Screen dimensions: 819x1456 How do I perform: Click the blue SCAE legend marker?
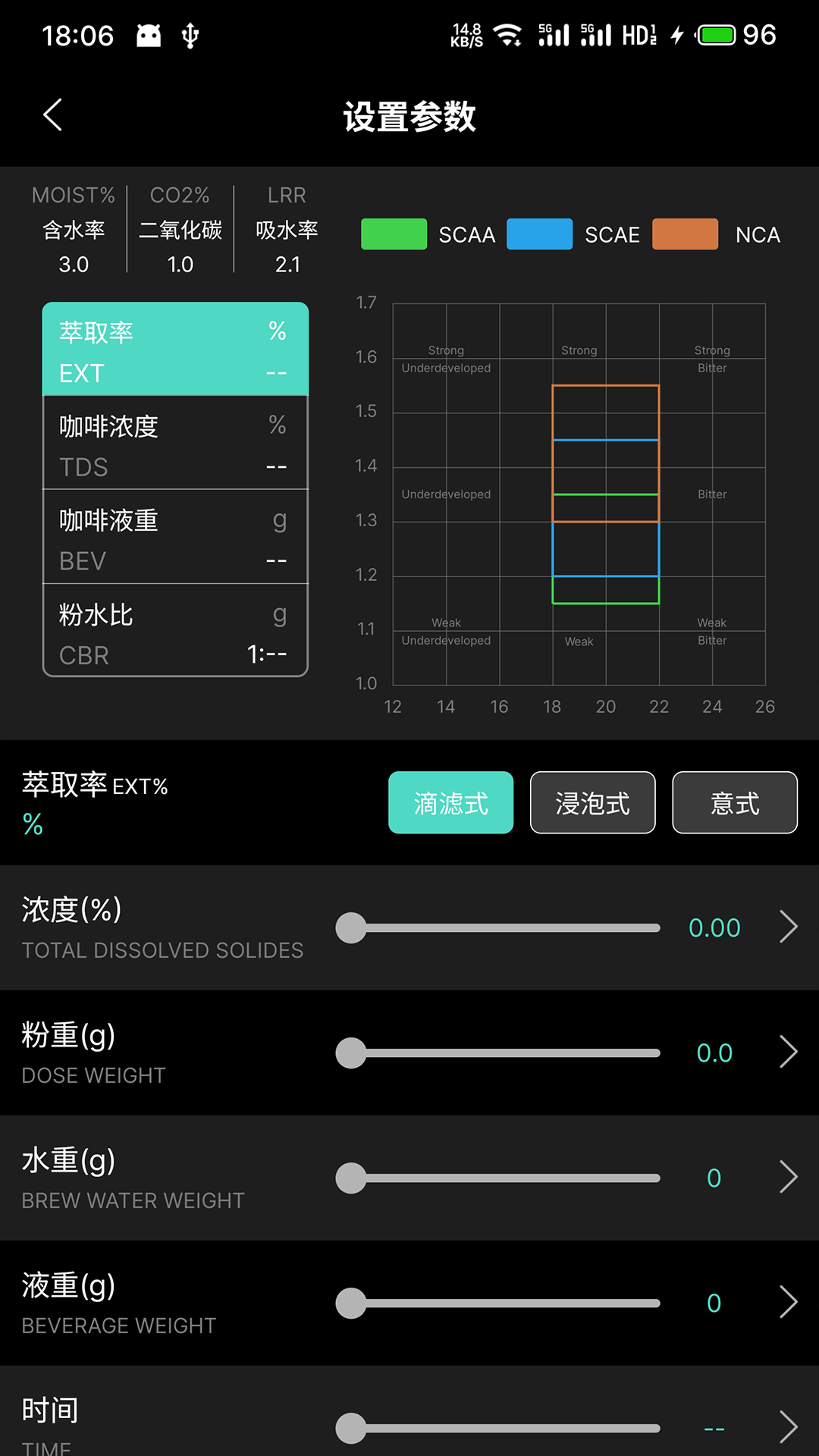[539, 234]
